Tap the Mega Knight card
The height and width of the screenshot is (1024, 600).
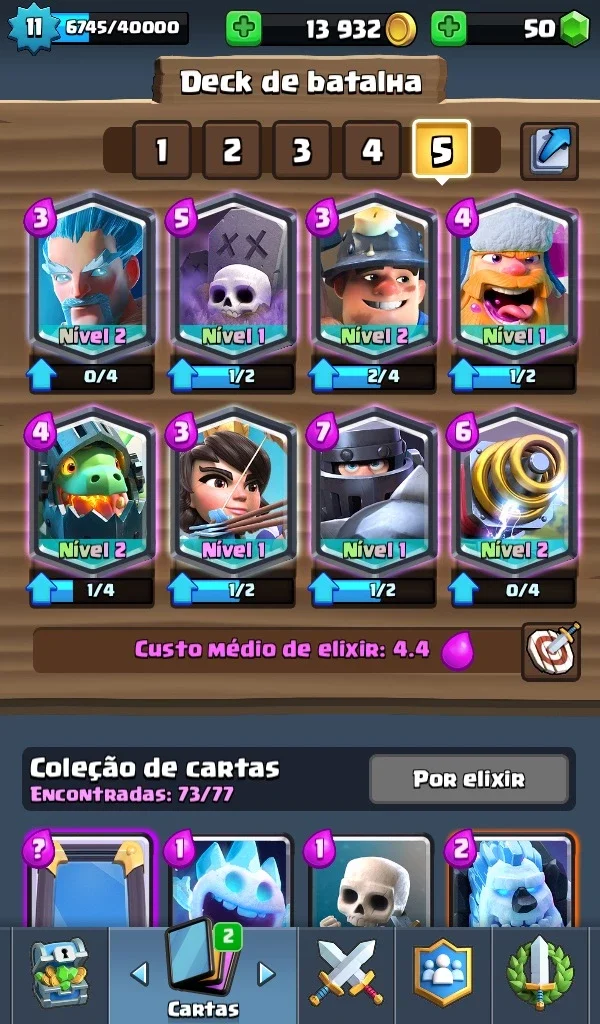coord(373,492)
